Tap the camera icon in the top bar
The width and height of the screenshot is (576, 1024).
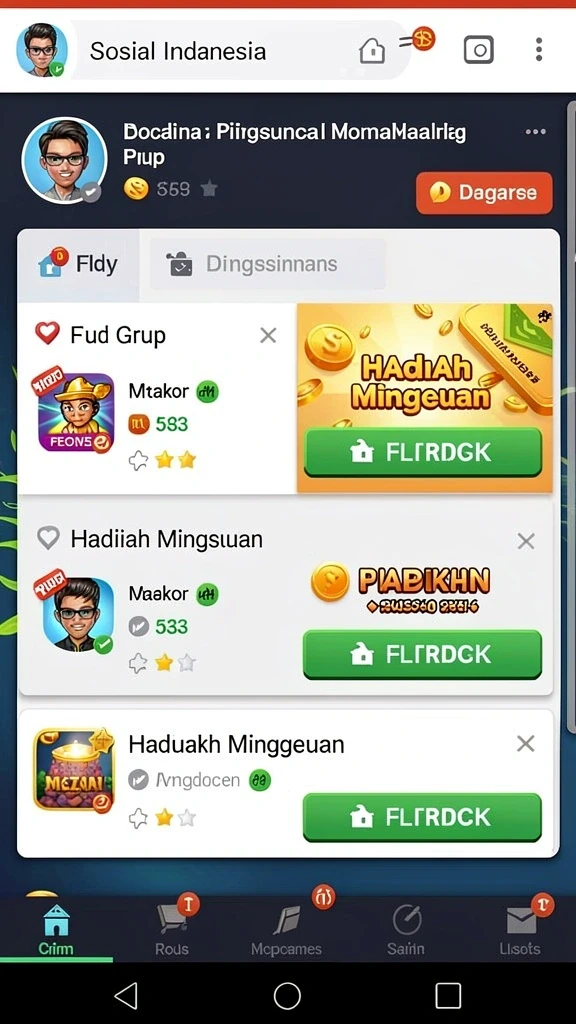(479, 50)
